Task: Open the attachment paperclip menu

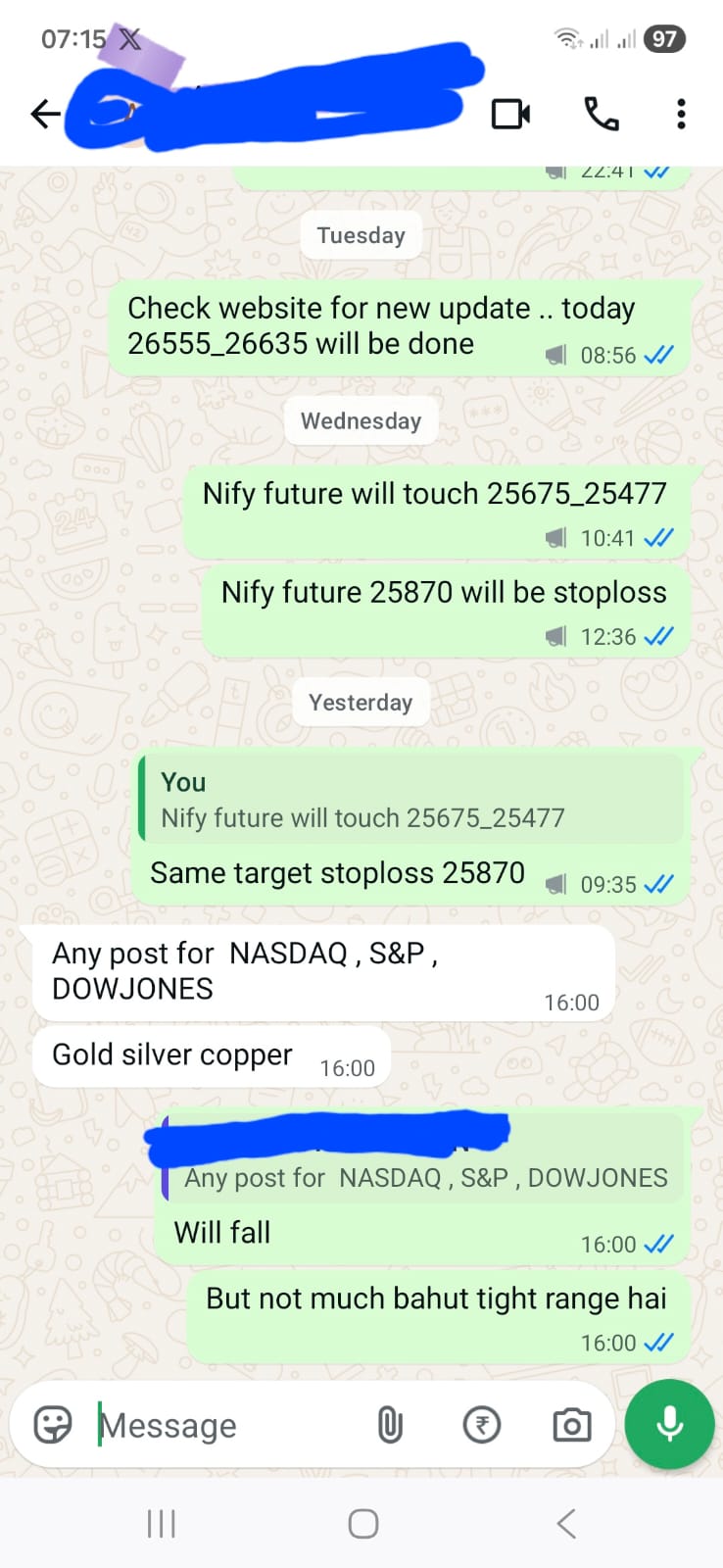Action: click(390, 1424)
